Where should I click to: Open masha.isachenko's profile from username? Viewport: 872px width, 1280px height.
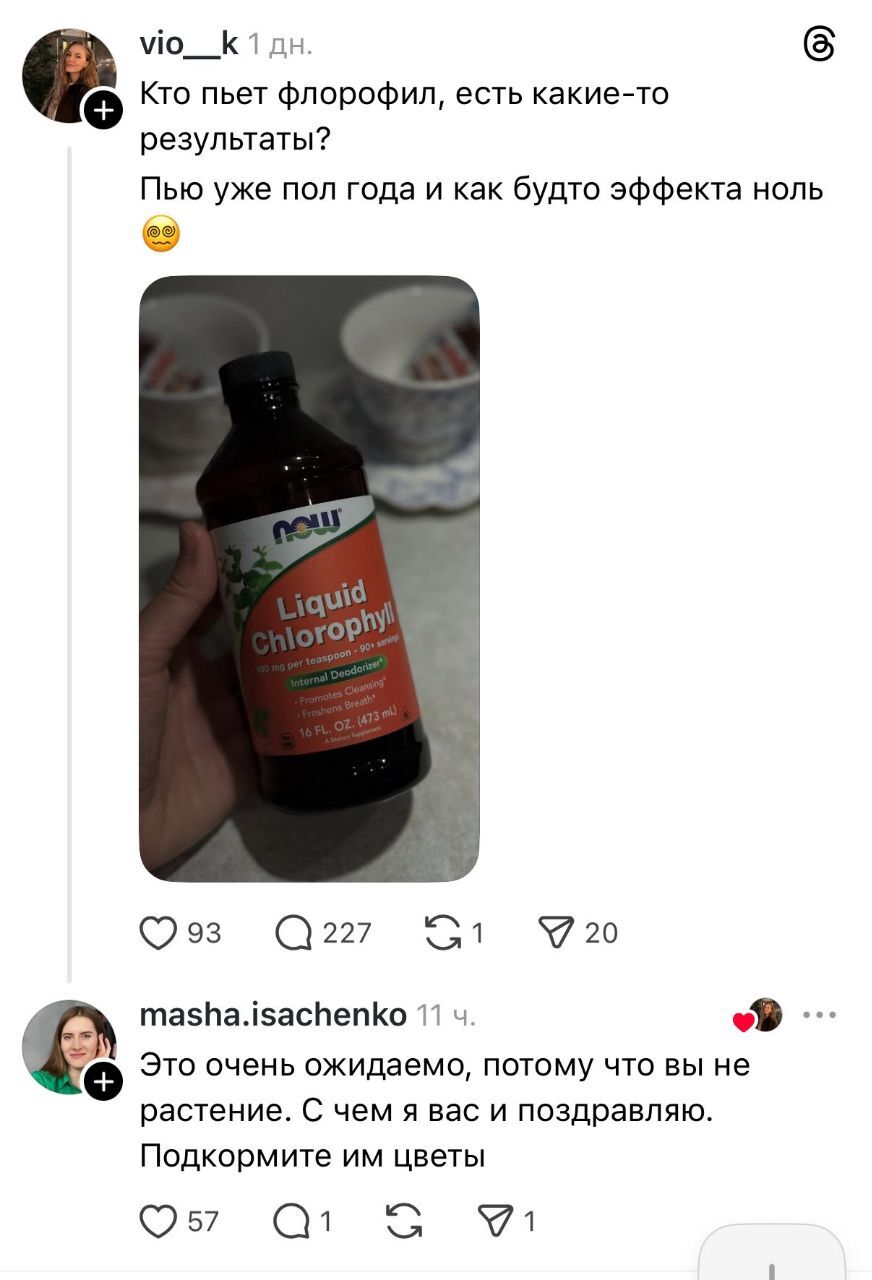[273, 1015]
